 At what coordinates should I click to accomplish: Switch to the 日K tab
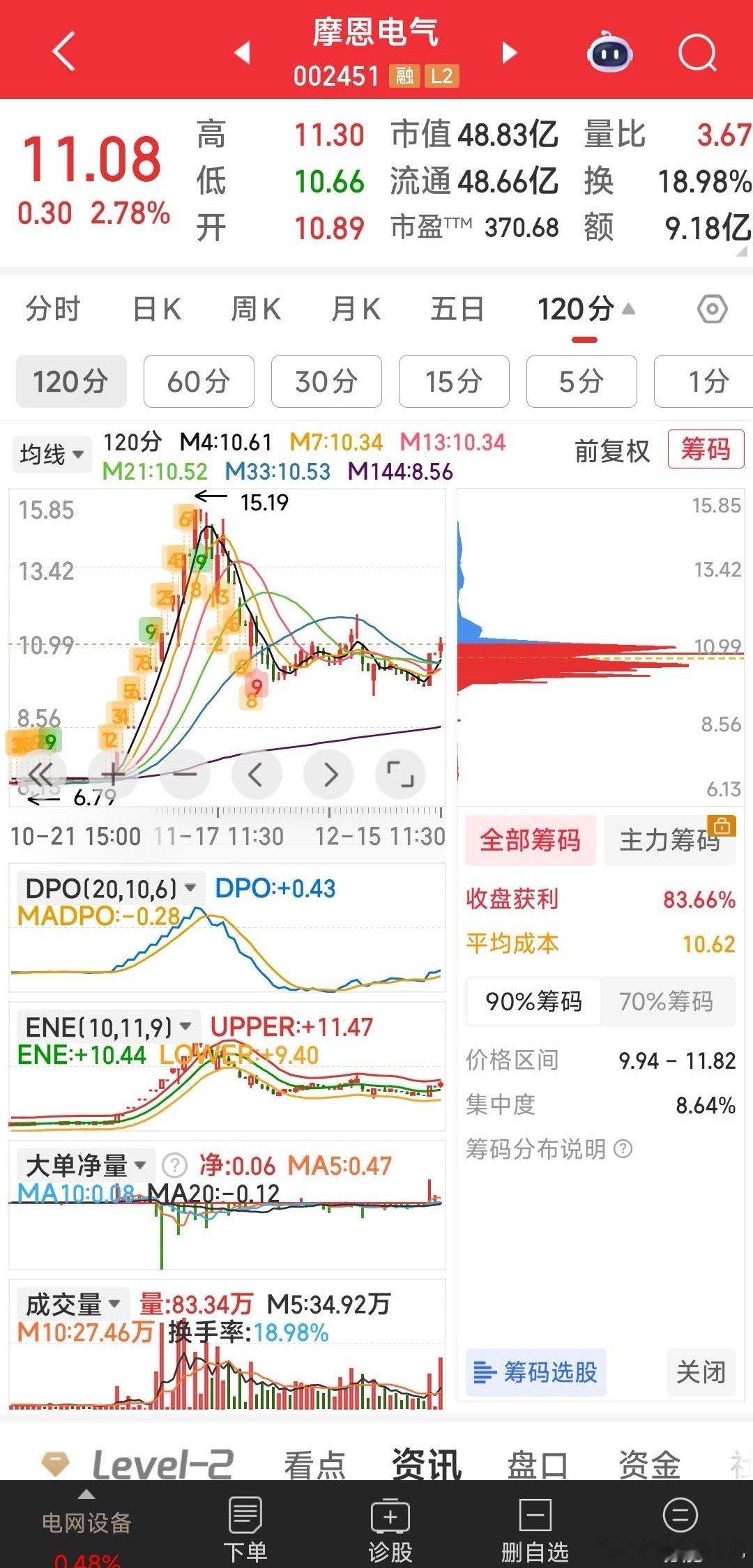click(157, 309)
